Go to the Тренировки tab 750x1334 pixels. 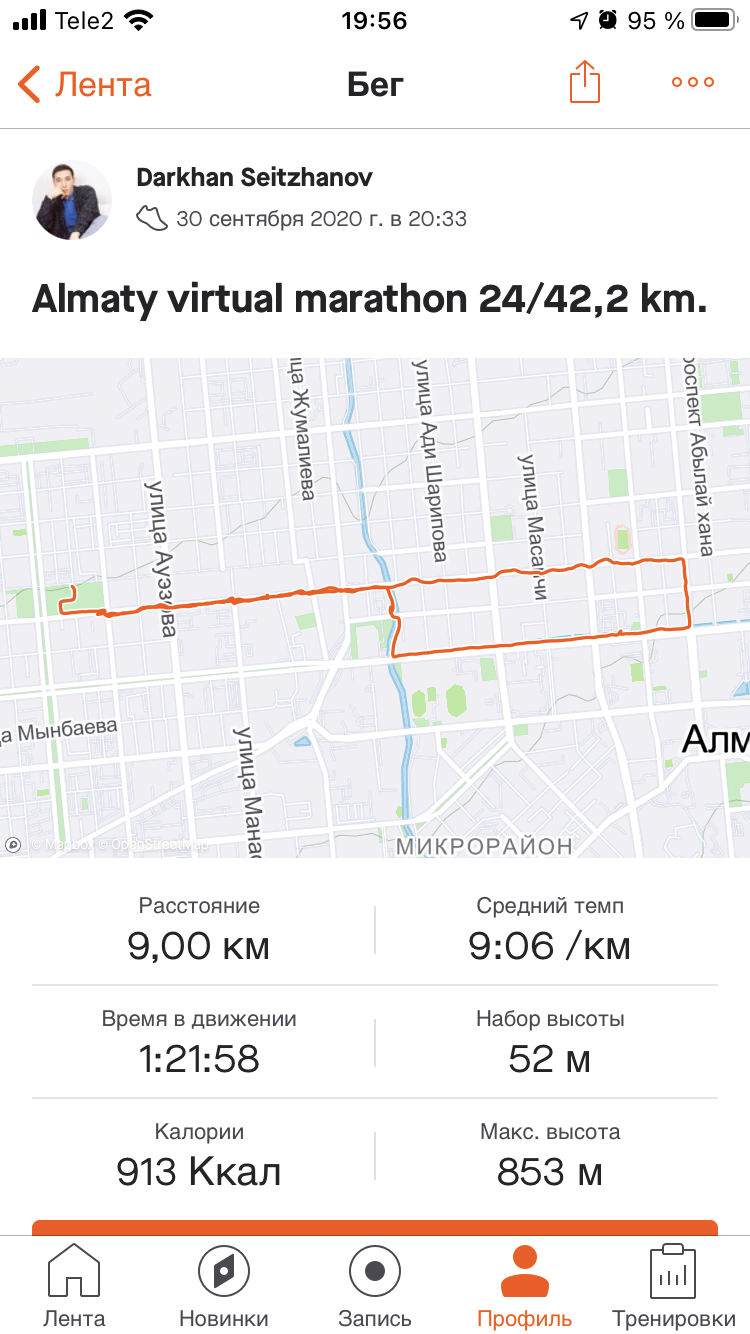coord(673,1285)
